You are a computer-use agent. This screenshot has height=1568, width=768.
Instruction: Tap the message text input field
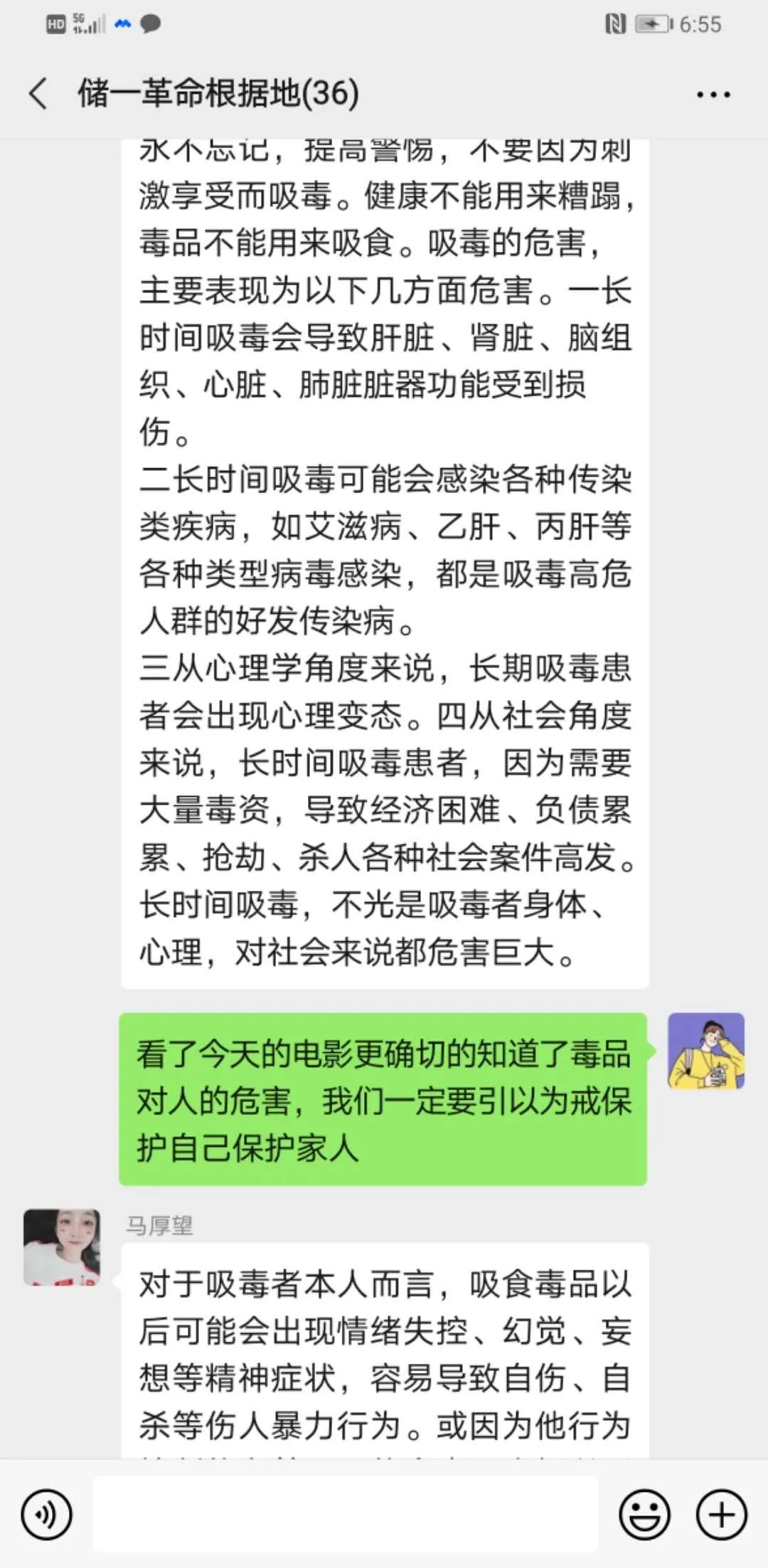[x=345, y=1514]
